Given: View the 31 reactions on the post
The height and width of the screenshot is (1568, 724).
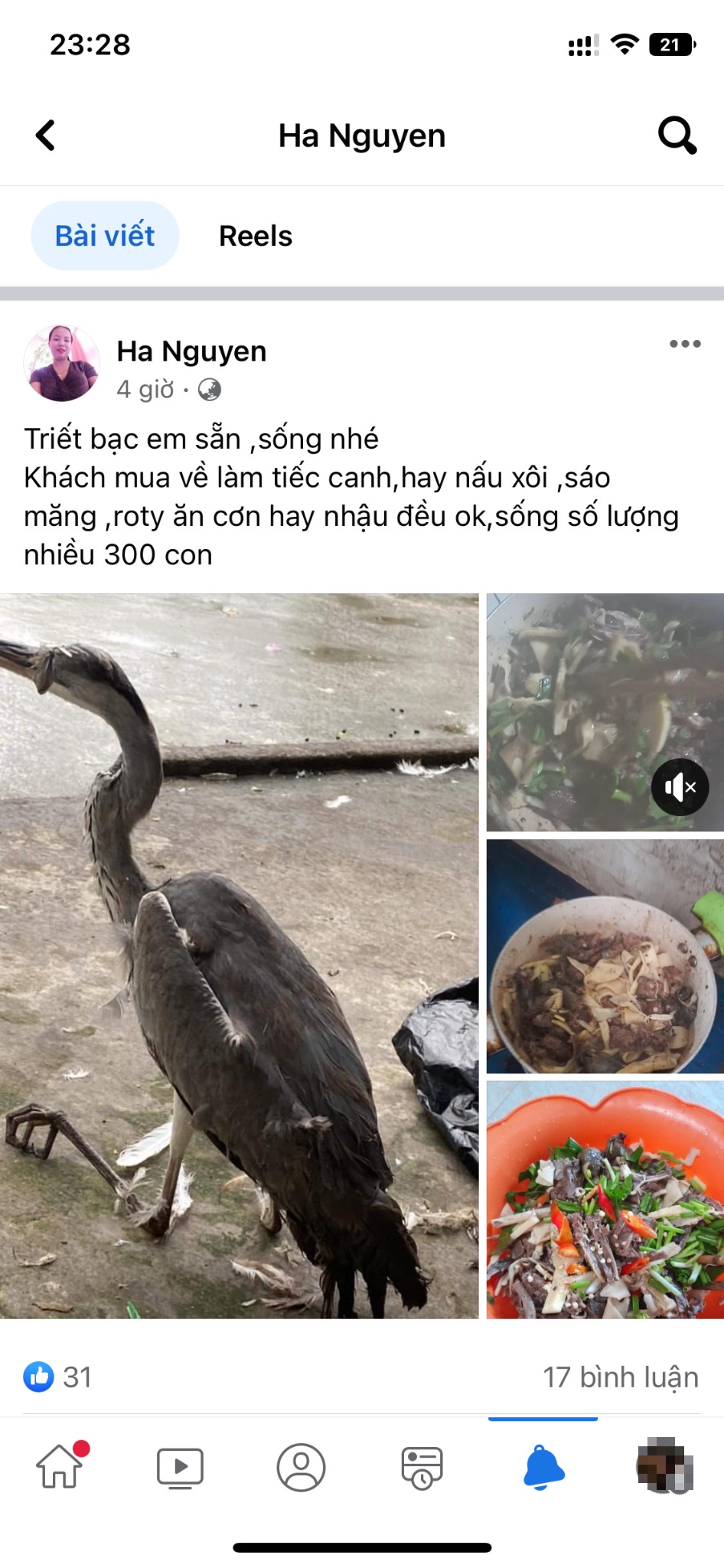Looking at the screenshot, I should [x=58, y=1377].
